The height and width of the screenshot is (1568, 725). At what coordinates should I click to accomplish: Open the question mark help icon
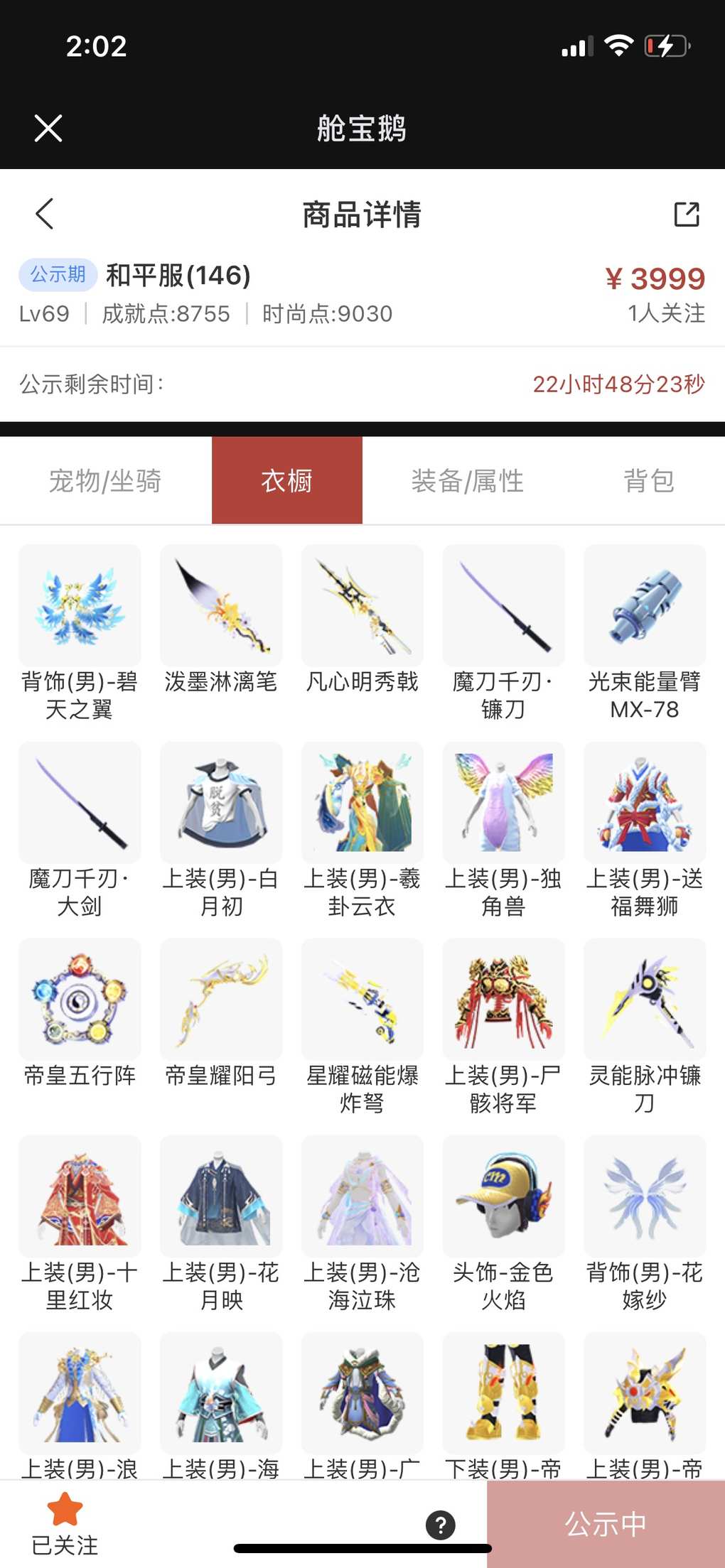click(441, 1525)
